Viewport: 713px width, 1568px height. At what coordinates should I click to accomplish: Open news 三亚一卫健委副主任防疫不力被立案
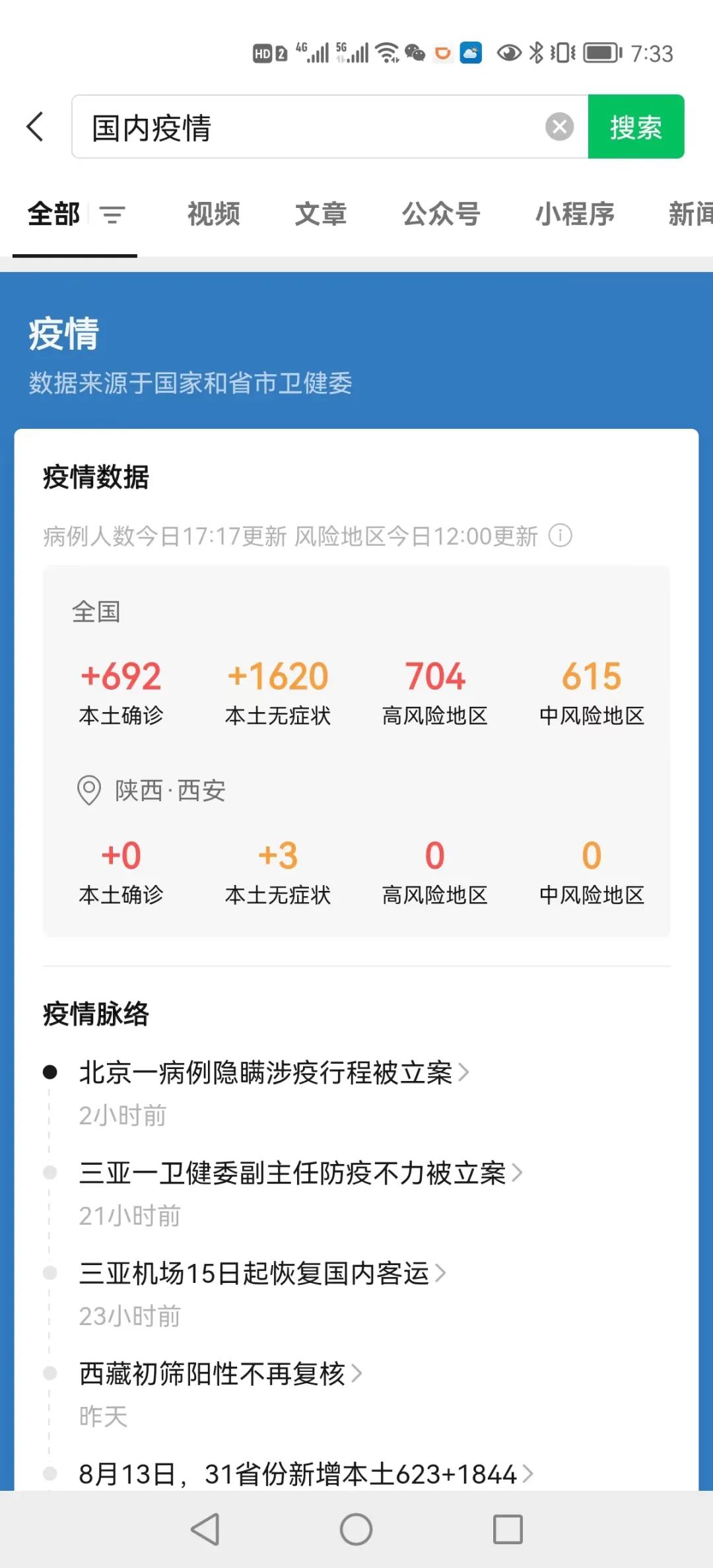292,1173
